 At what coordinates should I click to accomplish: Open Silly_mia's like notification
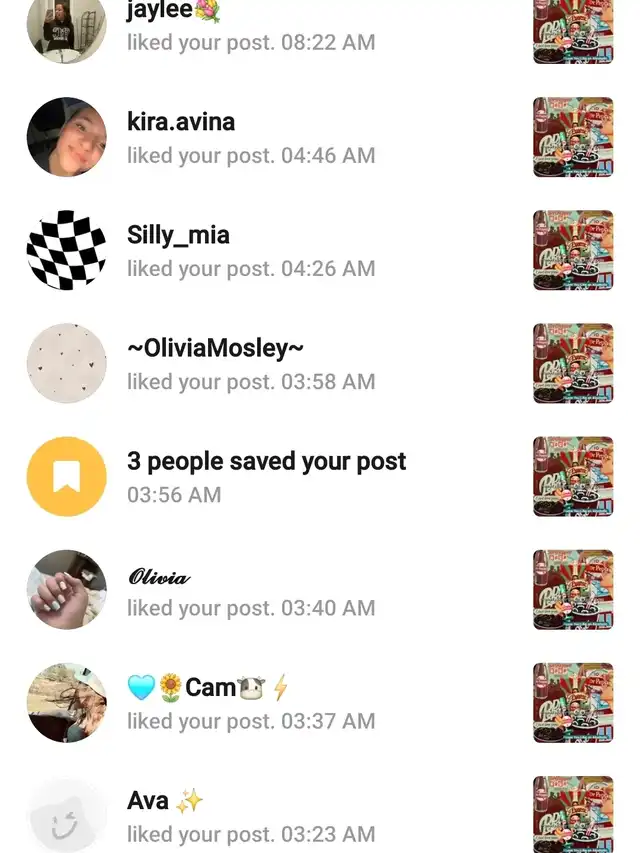point(250,250)
